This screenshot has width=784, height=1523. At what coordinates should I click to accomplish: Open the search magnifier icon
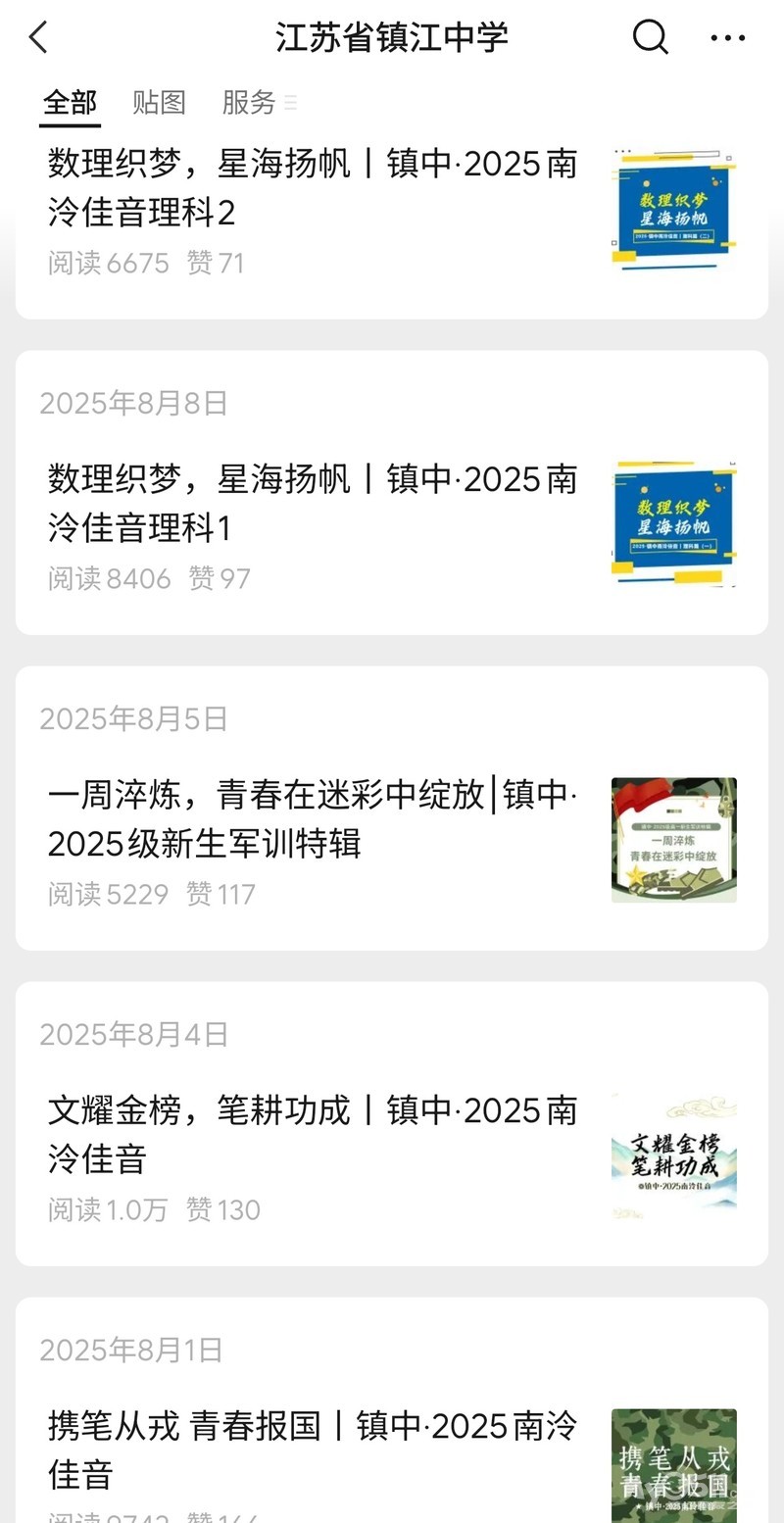(650, 38)
